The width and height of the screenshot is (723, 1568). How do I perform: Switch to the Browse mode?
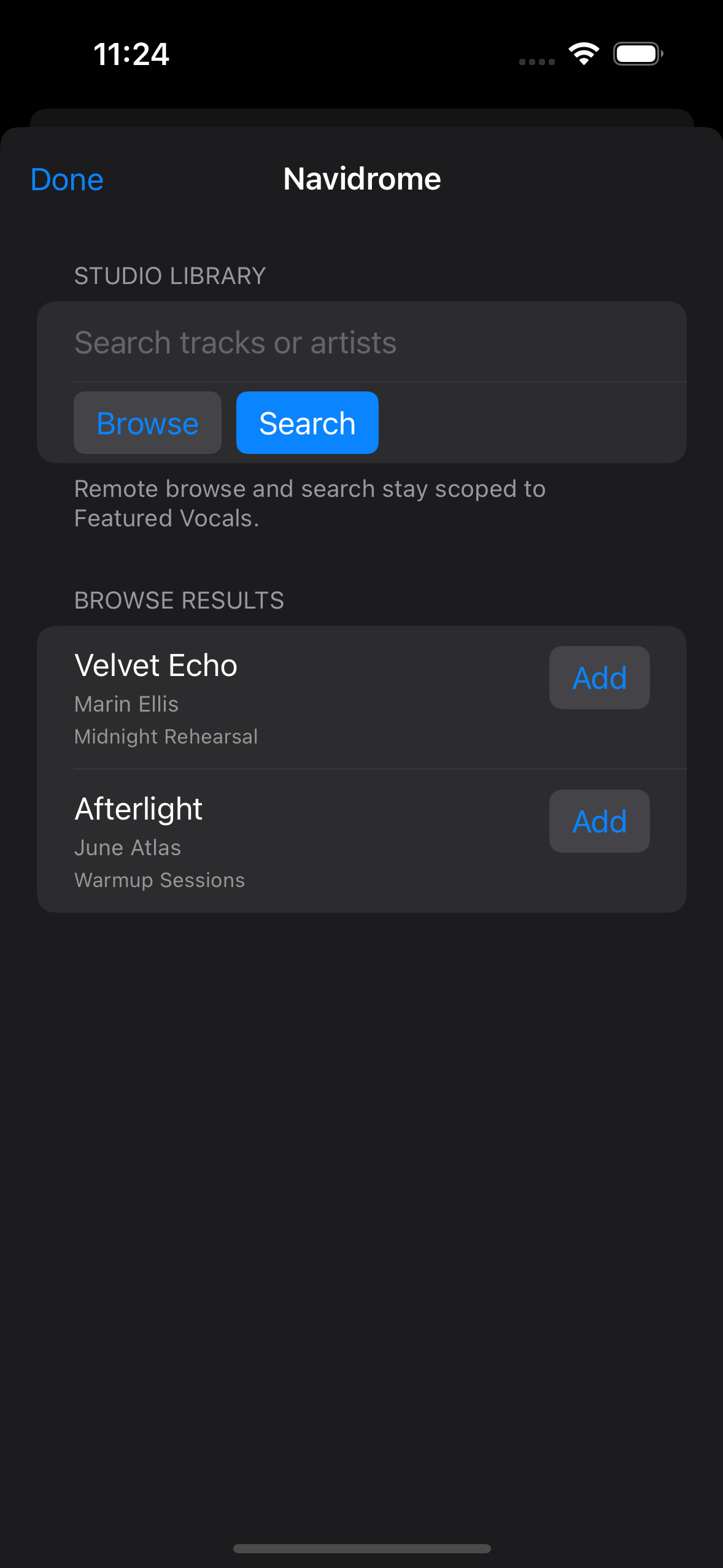click(147, 422)
